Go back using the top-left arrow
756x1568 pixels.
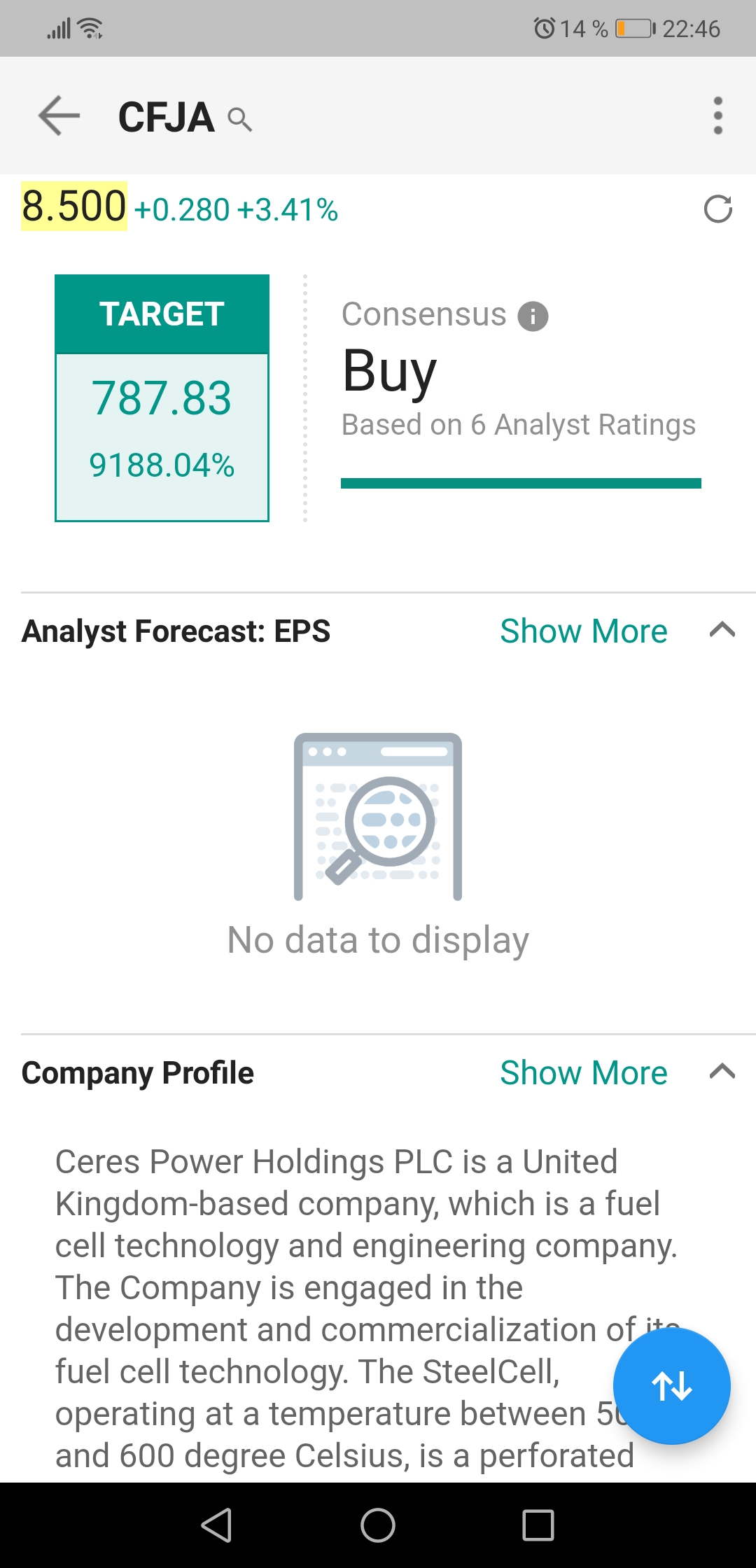click(59, 115)
